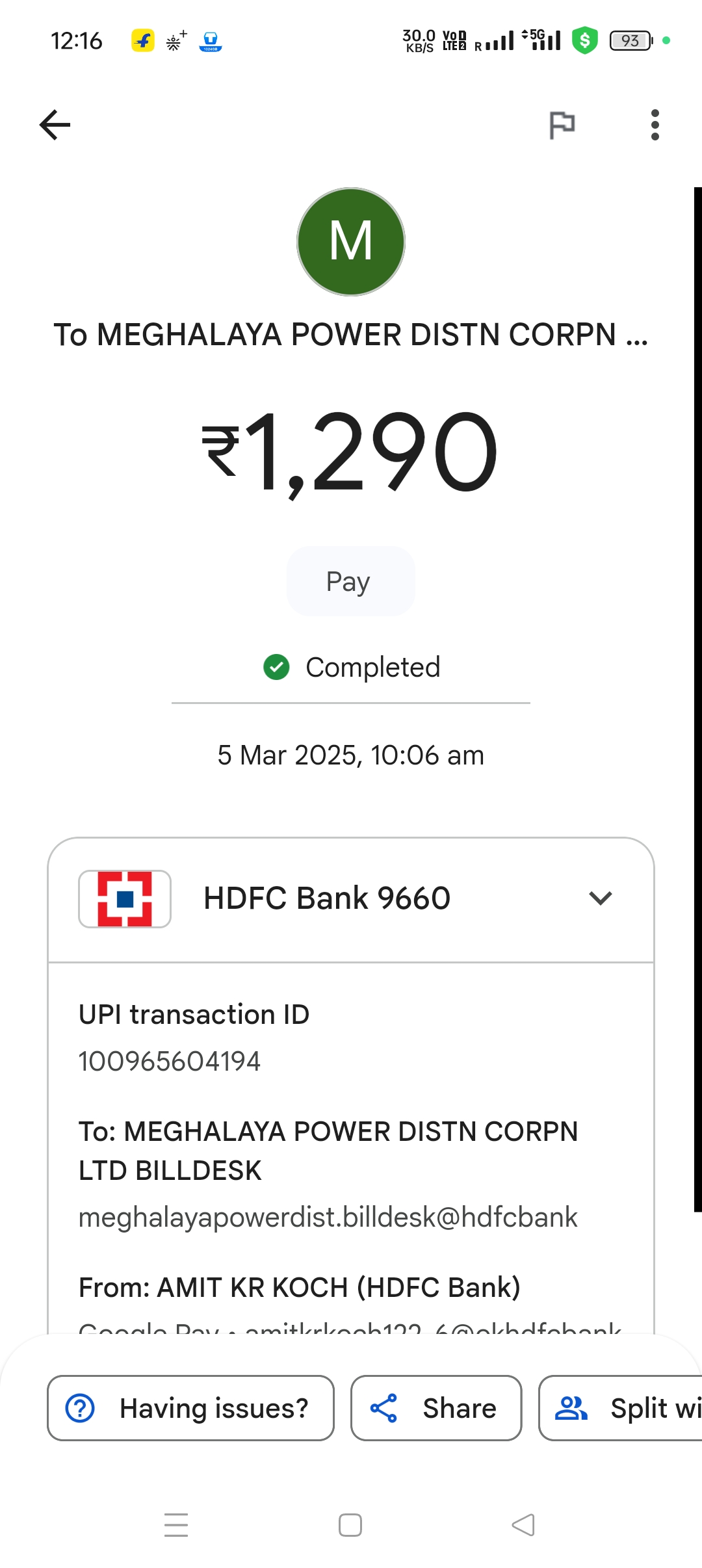
Task: Open the Meghalaya Power recipient avatar
Action: [351, 242]
